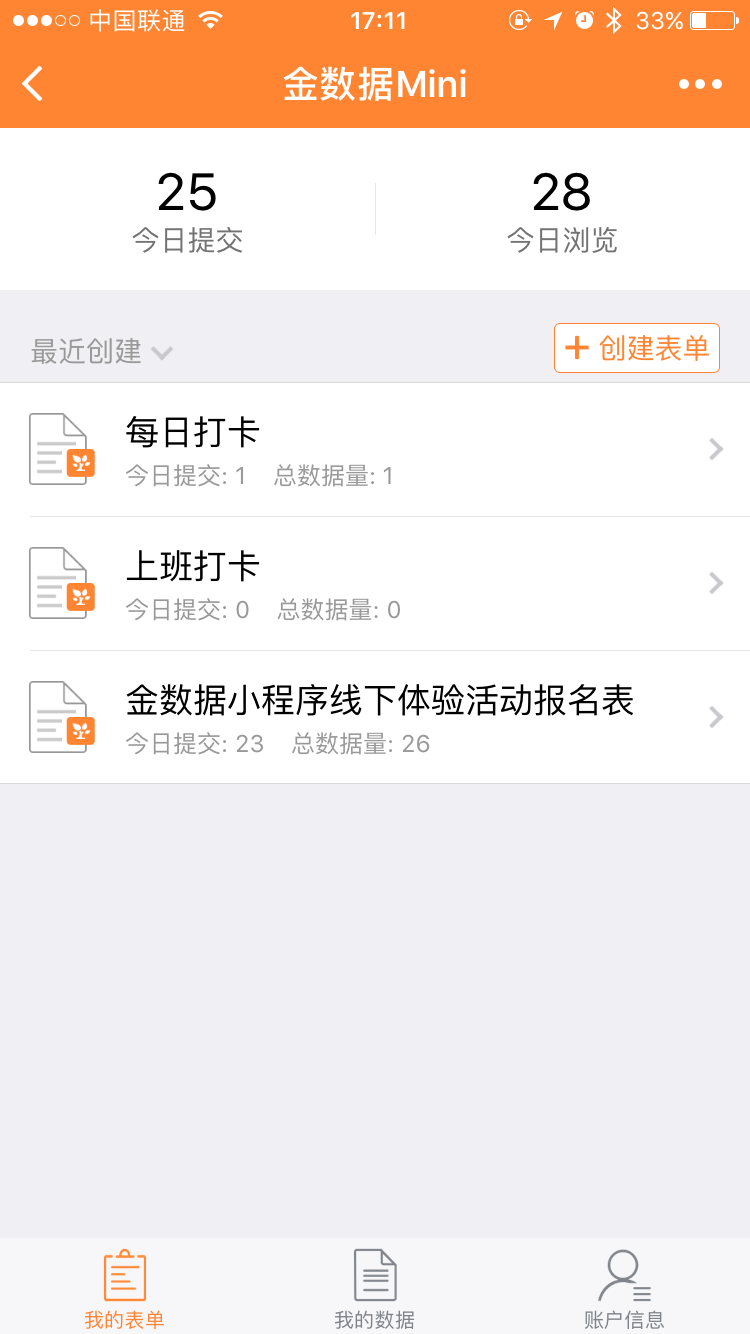Tap the 创建表单 button
Screen dimensions: 750x1334
click(x=637, y=348)
